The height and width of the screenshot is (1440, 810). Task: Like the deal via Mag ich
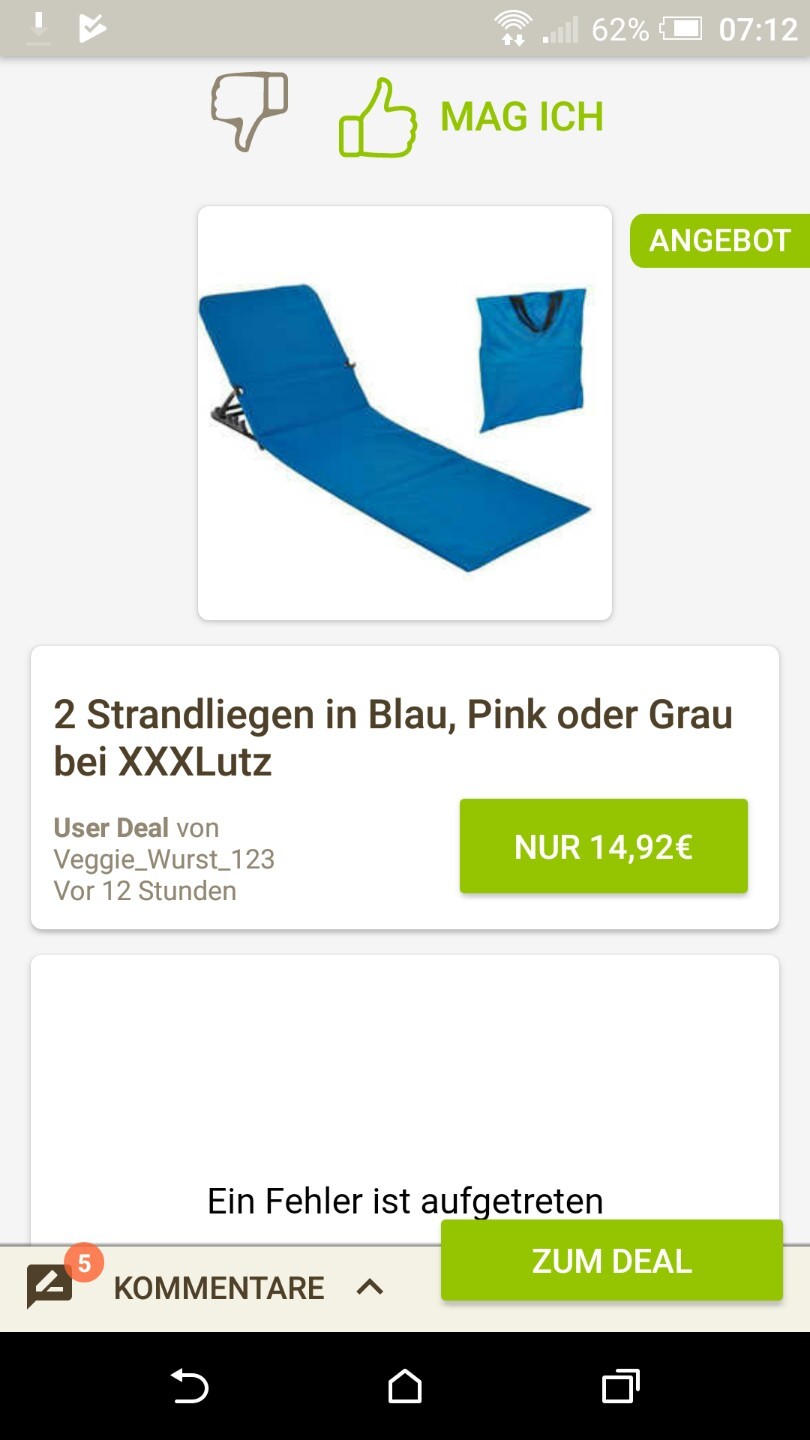pos(472,118)
